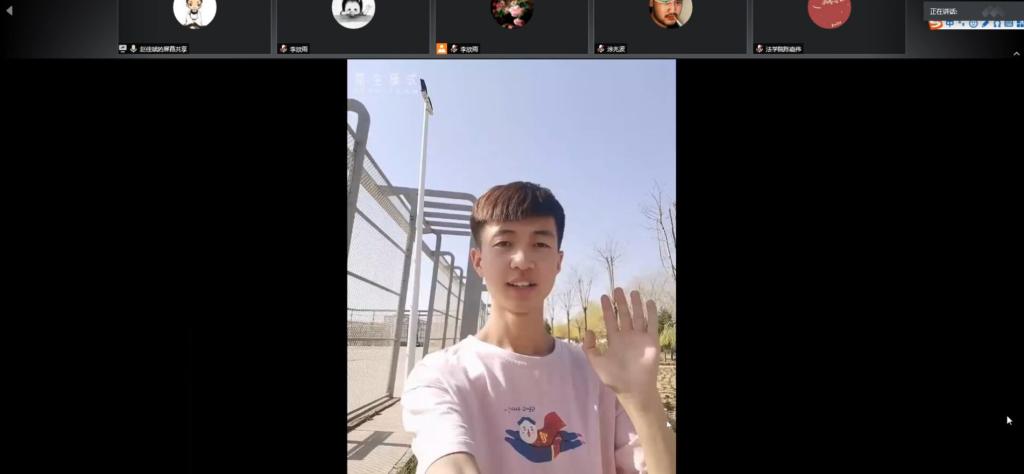Select the tile with the red circle avatar
Viewport: 1024px width, 474px height.
828,26
